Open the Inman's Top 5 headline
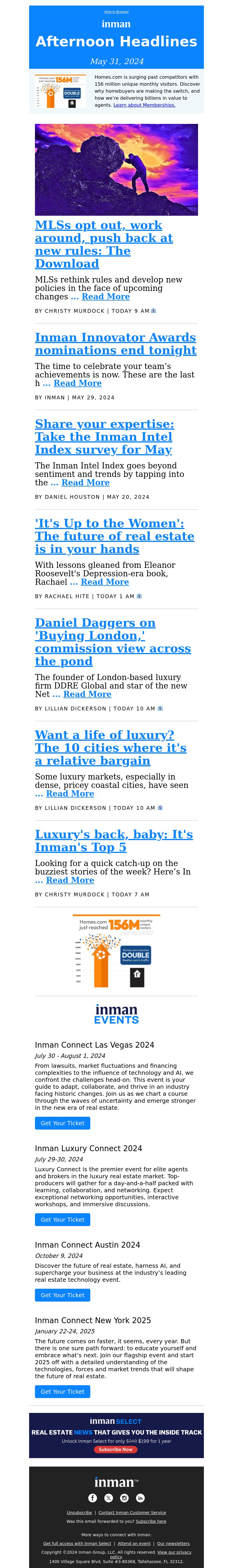233x1568 pixels. [114, 841]
